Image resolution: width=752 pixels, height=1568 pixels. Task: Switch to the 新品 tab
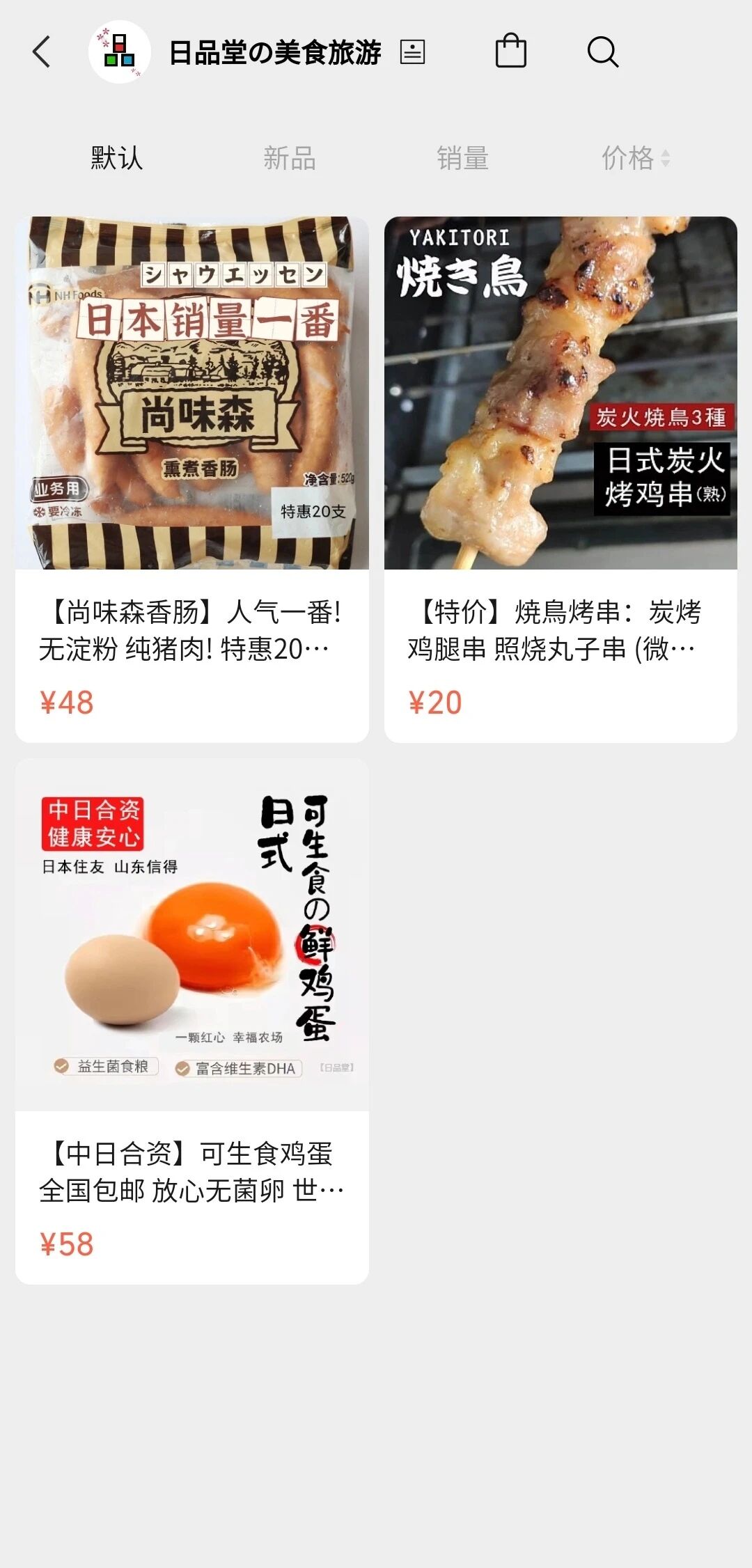tap(289, 158)
